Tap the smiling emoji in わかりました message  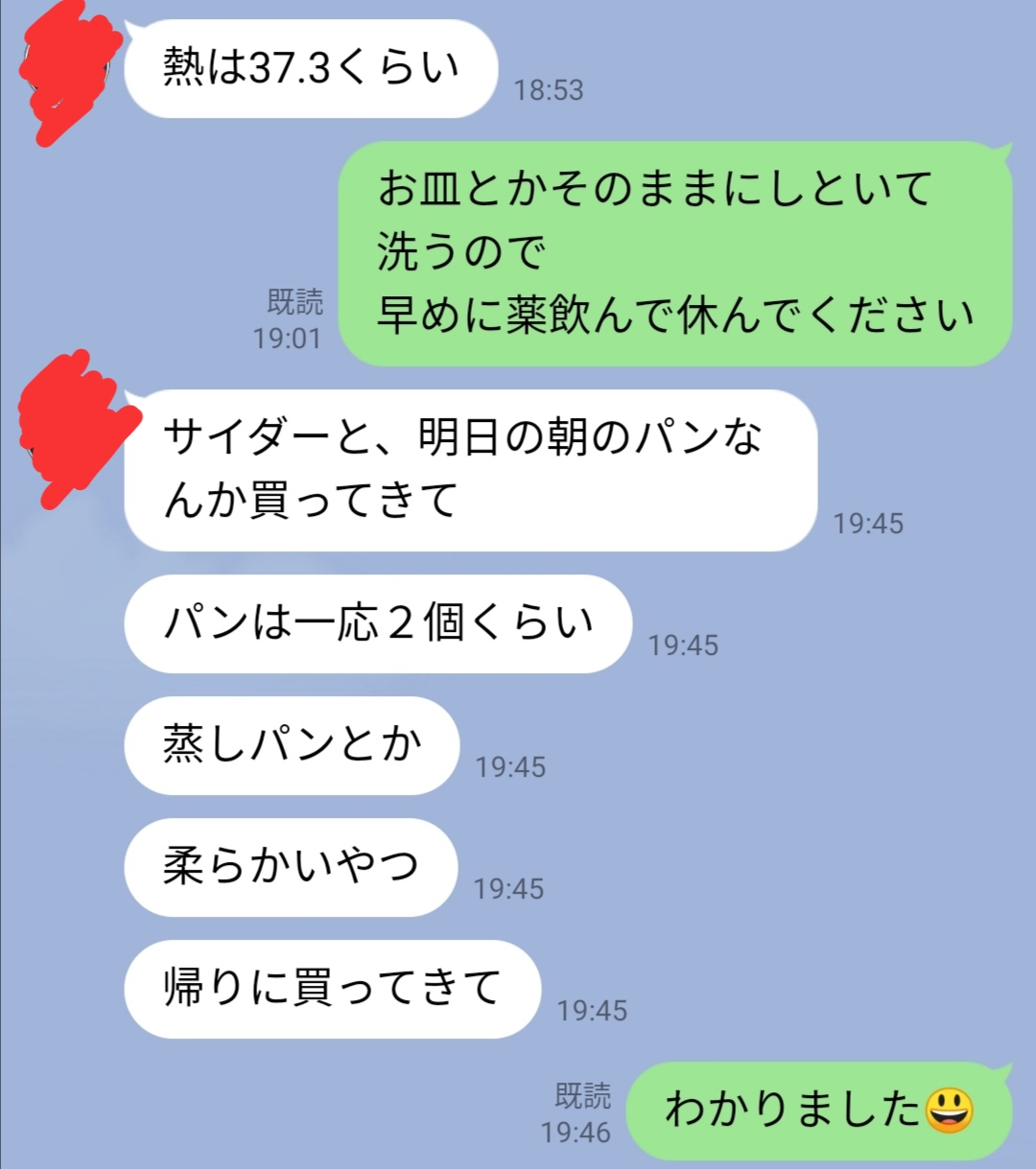point(950,1108)
